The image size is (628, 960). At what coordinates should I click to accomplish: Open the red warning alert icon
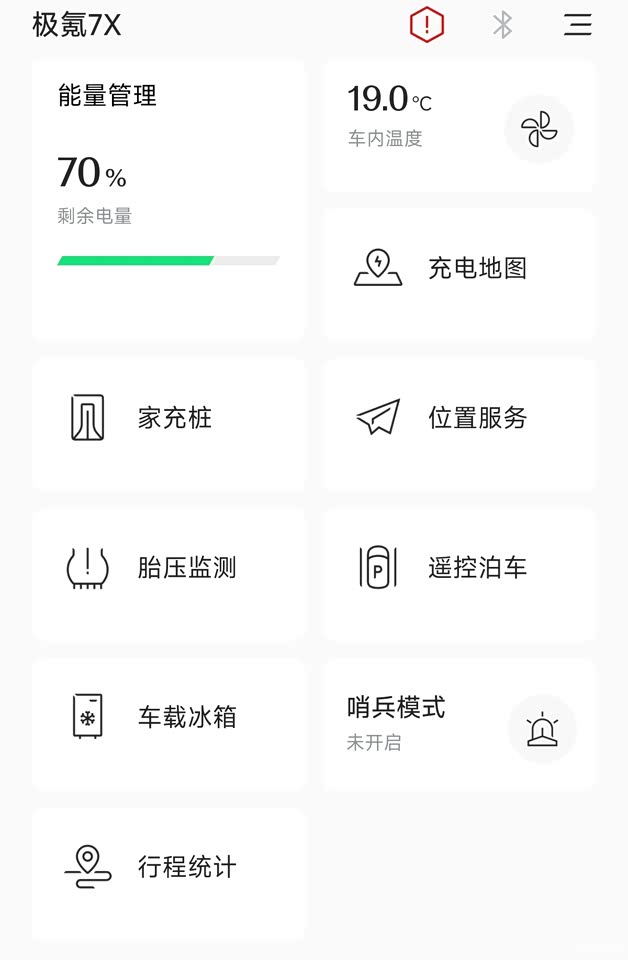pos(426,25)
